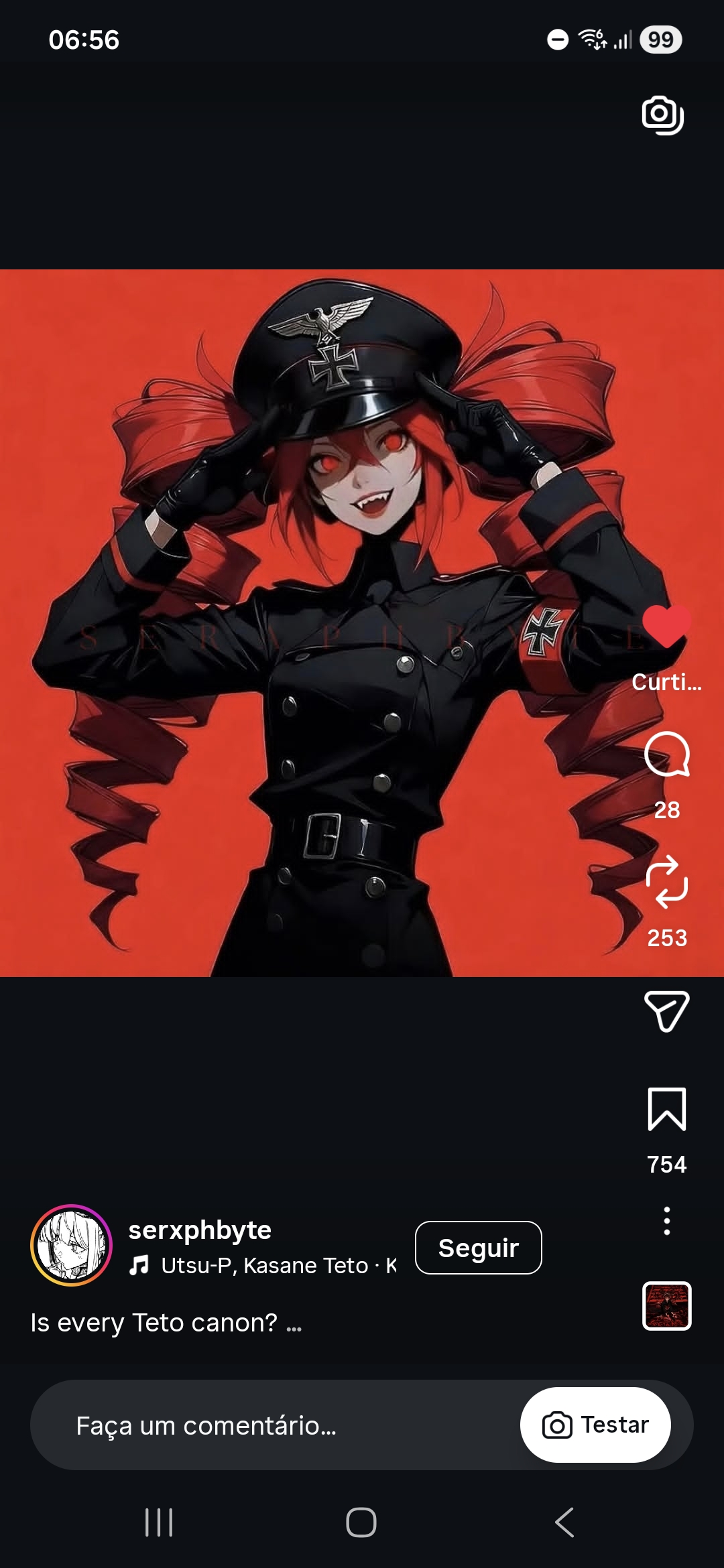Expand the caption 'Is every Teto canon?'
The image size is (724, 1568).
(164, 1323)
